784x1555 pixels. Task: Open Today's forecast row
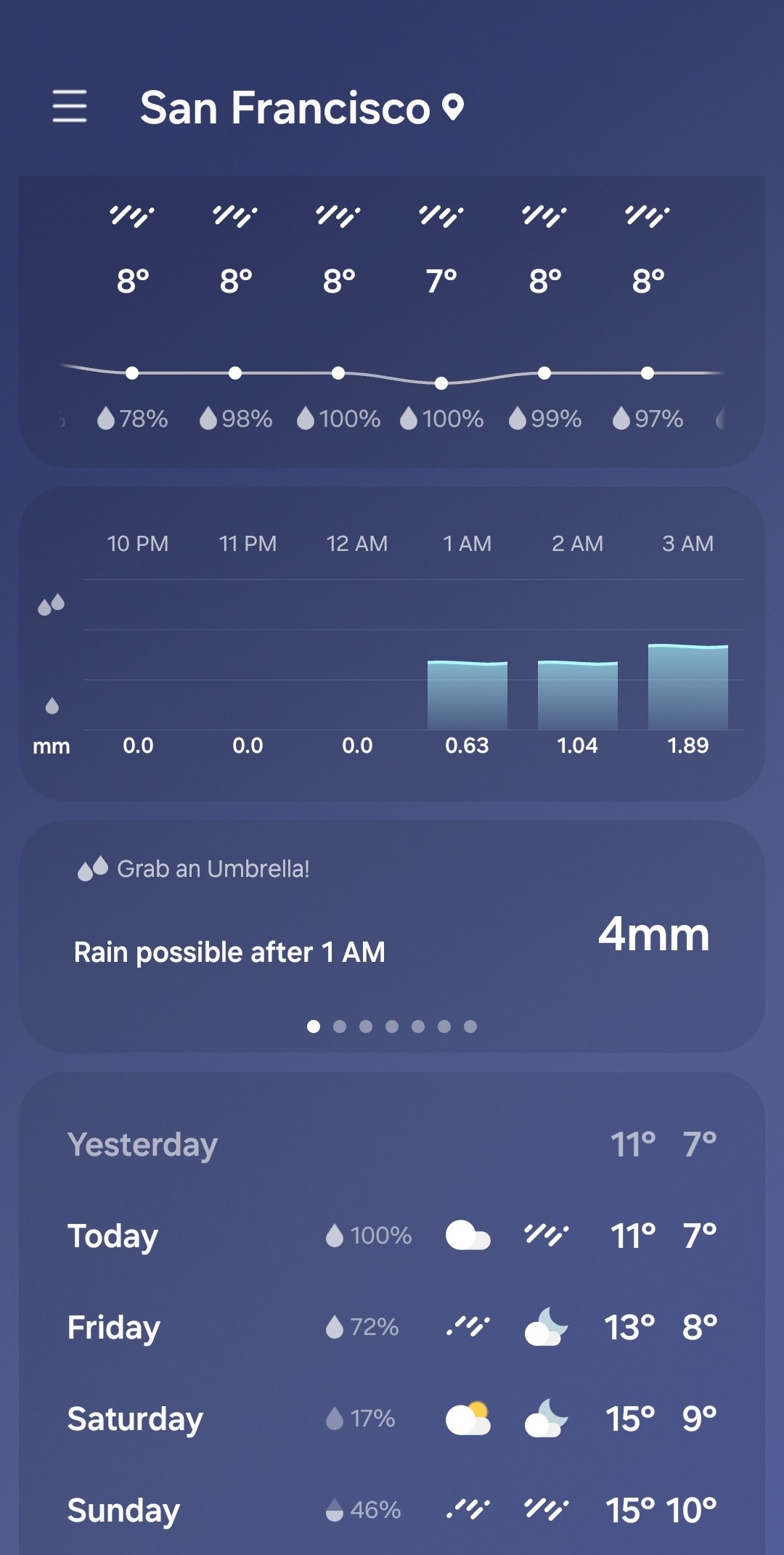click(392, 1236)
